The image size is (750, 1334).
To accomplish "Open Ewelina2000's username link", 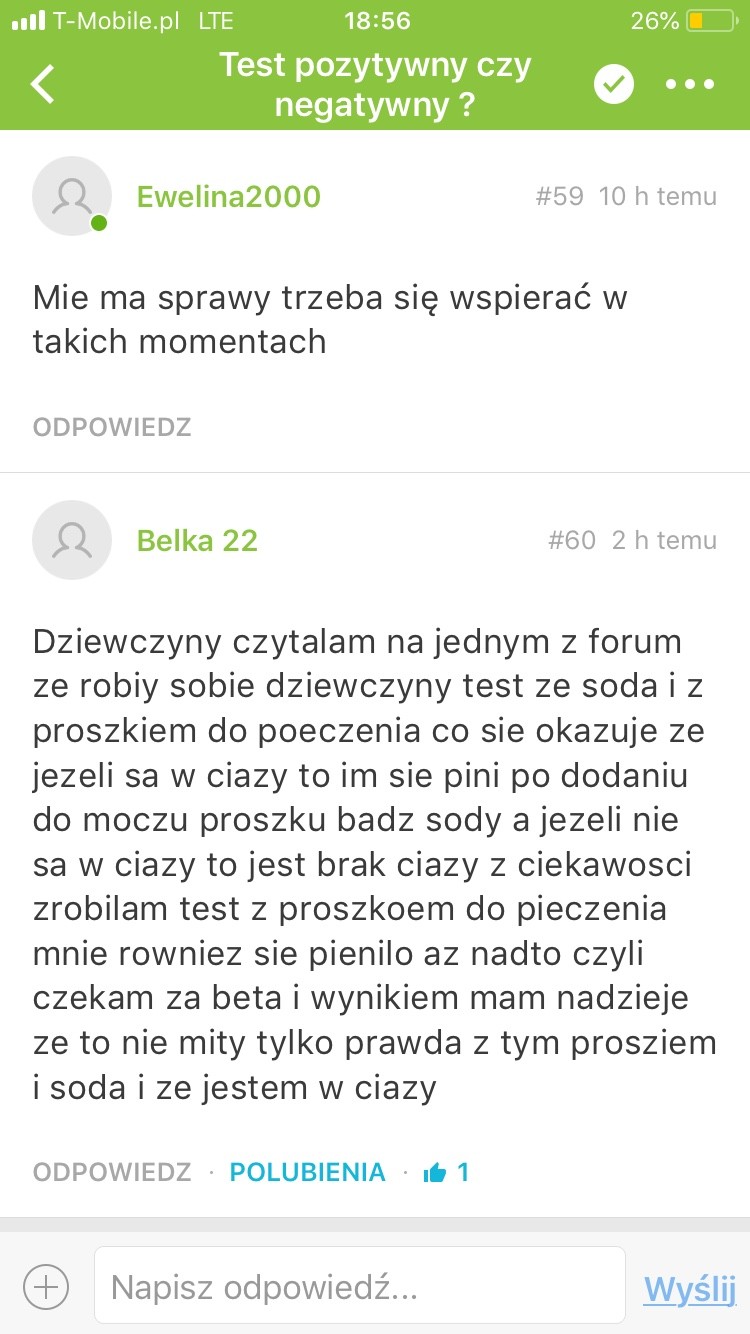I will point(228,196).
